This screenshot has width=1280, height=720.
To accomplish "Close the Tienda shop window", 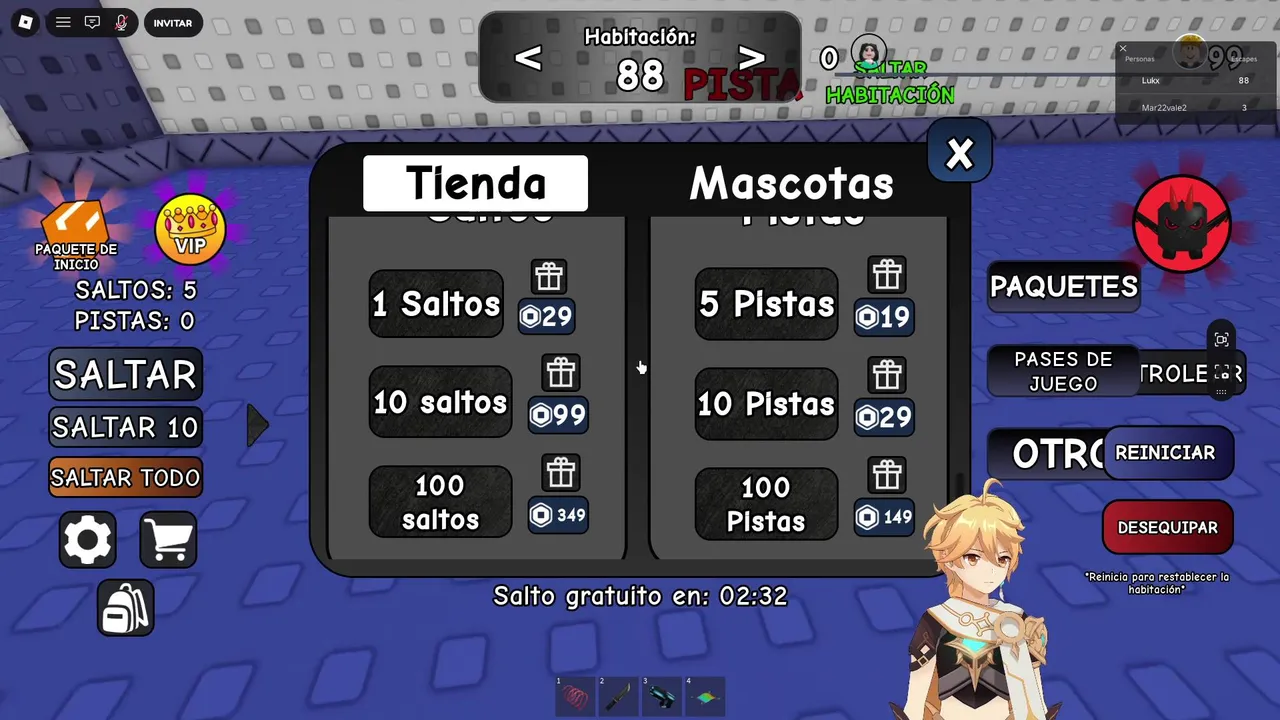I will click(959, 153).
